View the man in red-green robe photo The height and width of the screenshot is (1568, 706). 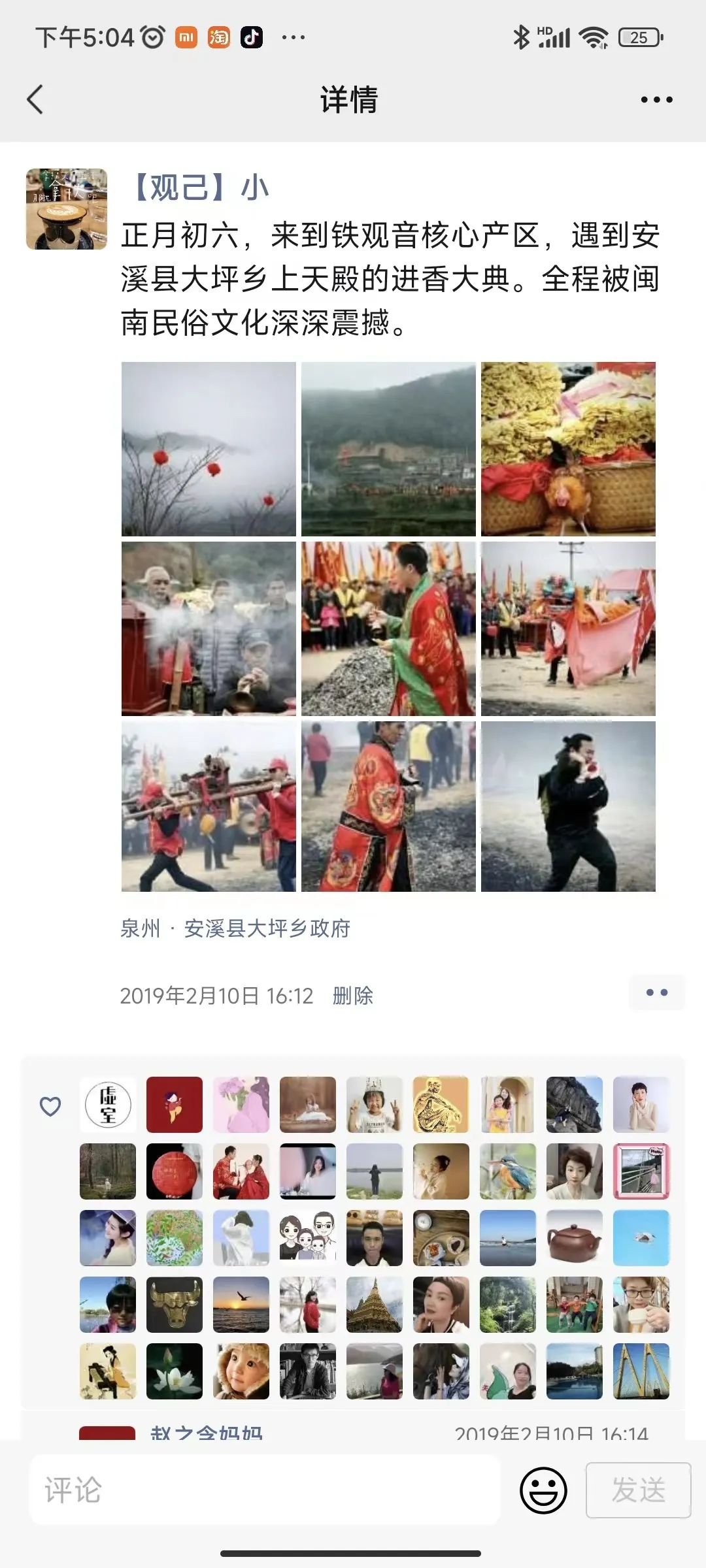point(388,629)
